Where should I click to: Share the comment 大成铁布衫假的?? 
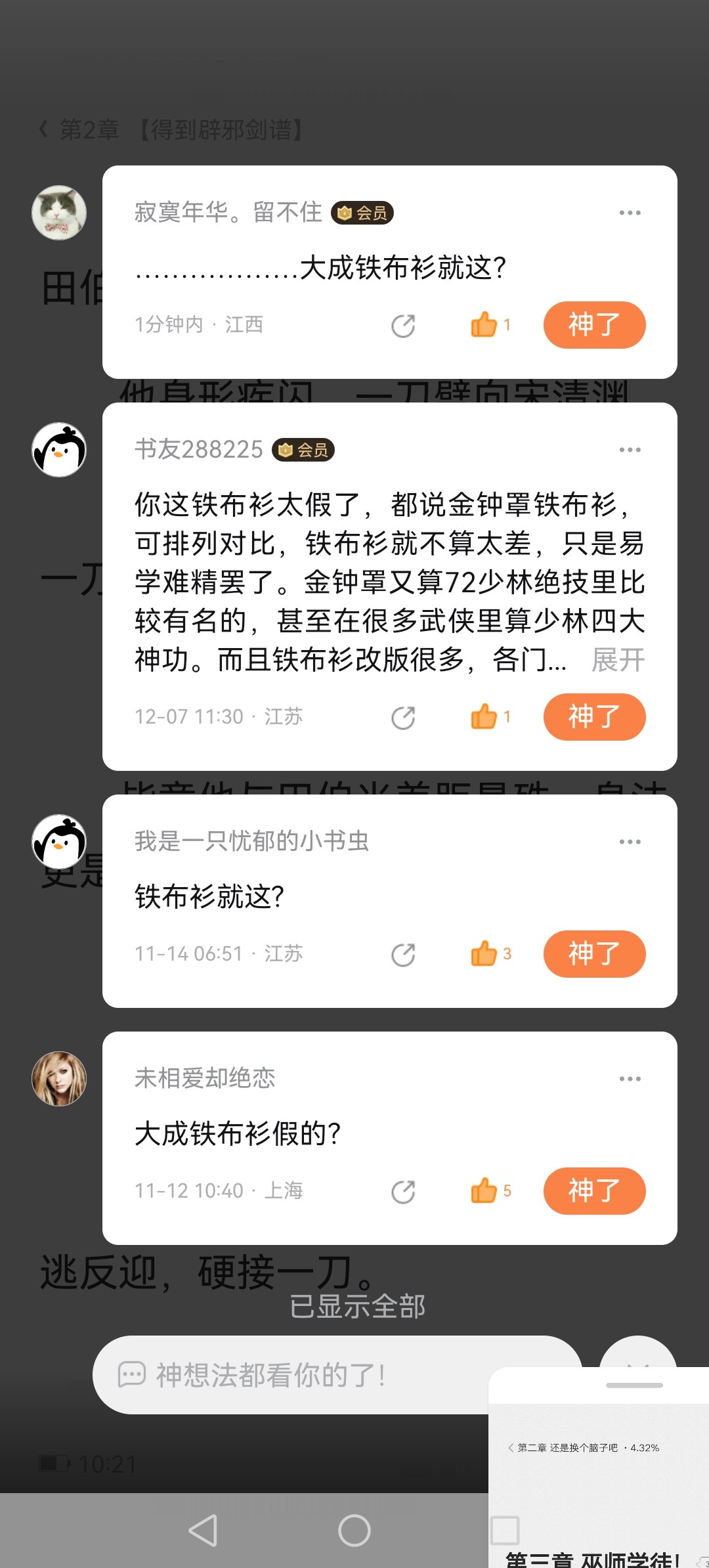(x=403, y=1192)
